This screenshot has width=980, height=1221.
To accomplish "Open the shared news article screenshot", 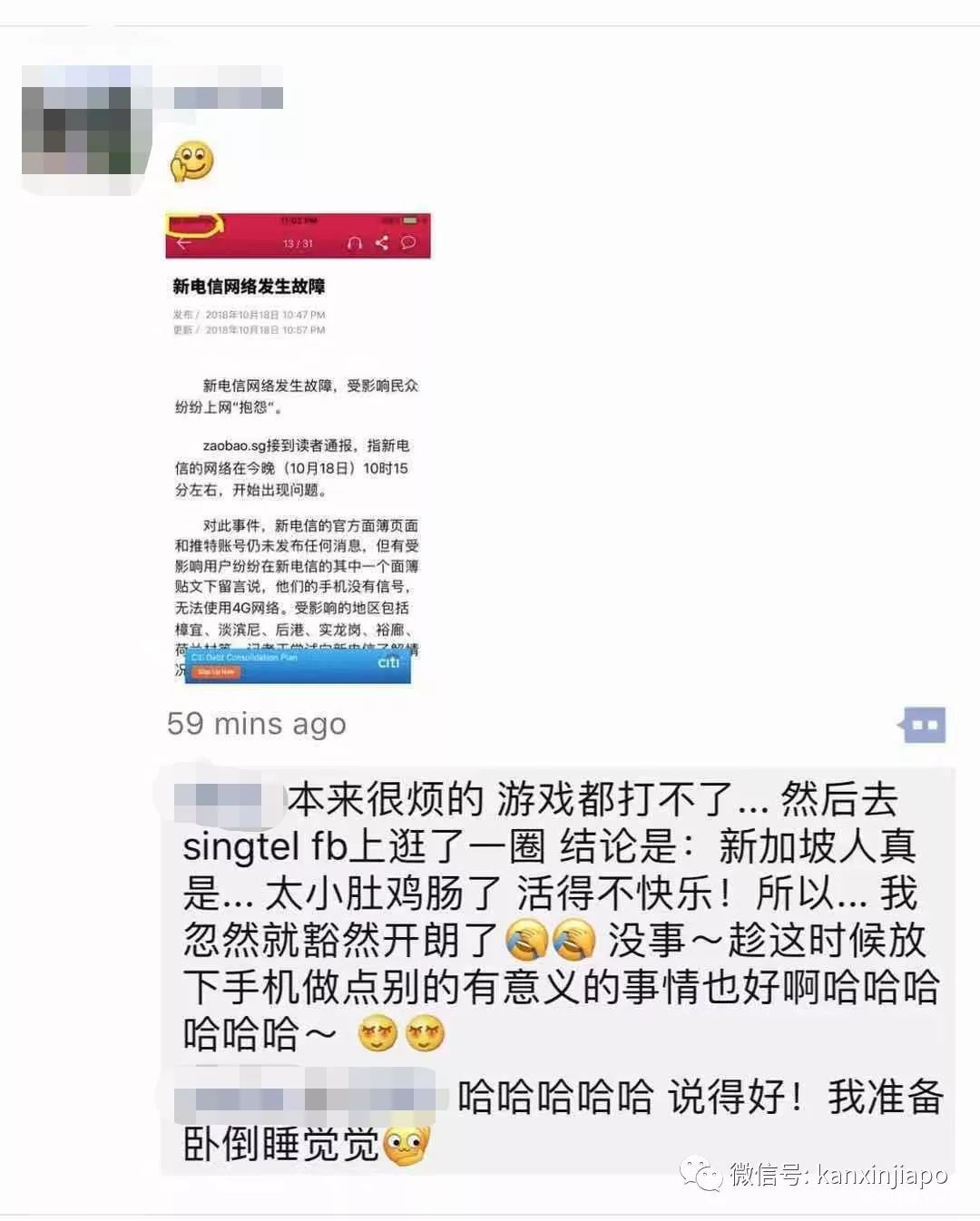I will [x=298, y=449].
